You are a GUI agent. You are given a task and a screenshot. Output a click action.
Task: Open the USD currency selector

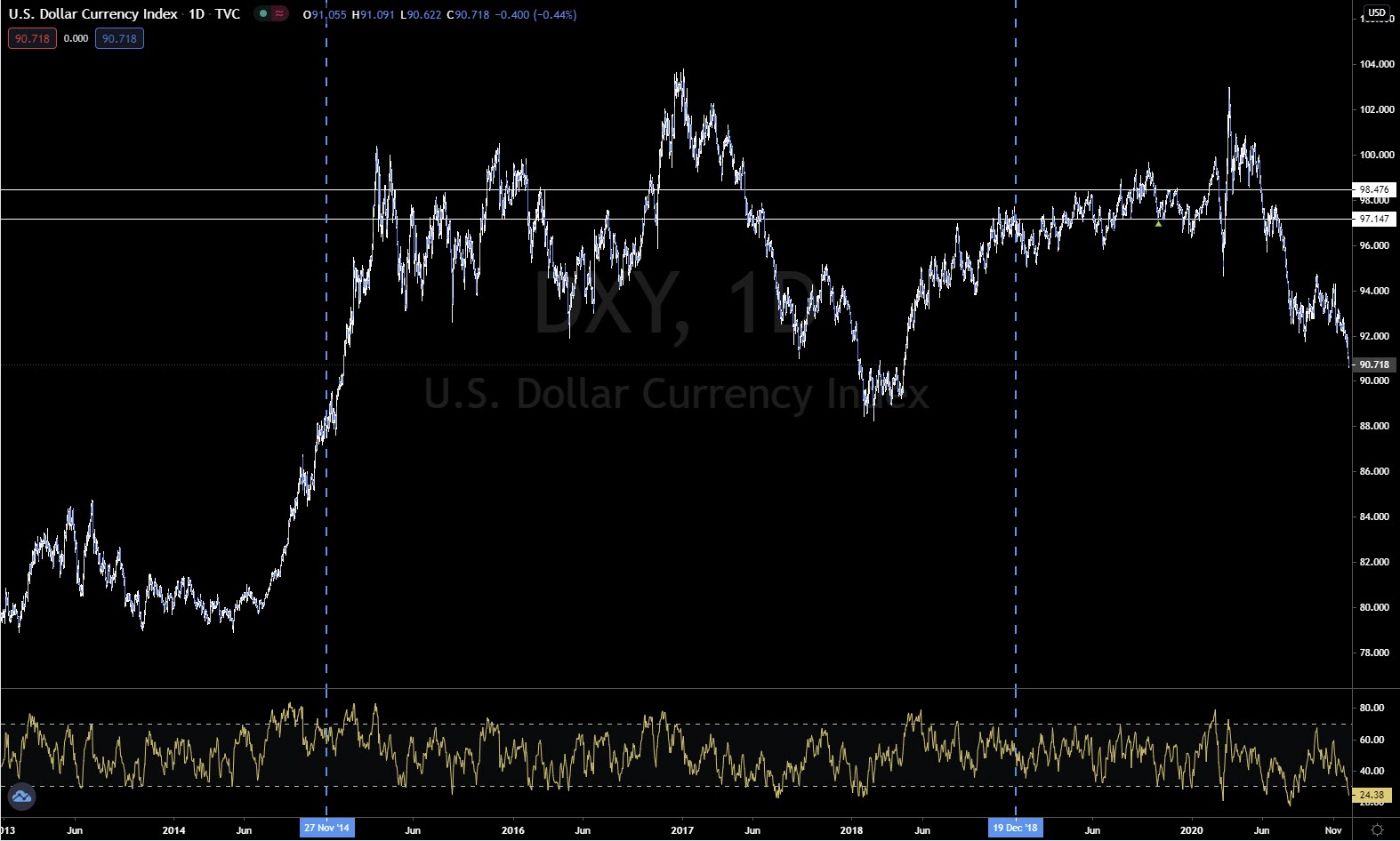[x=1376, y=12]
